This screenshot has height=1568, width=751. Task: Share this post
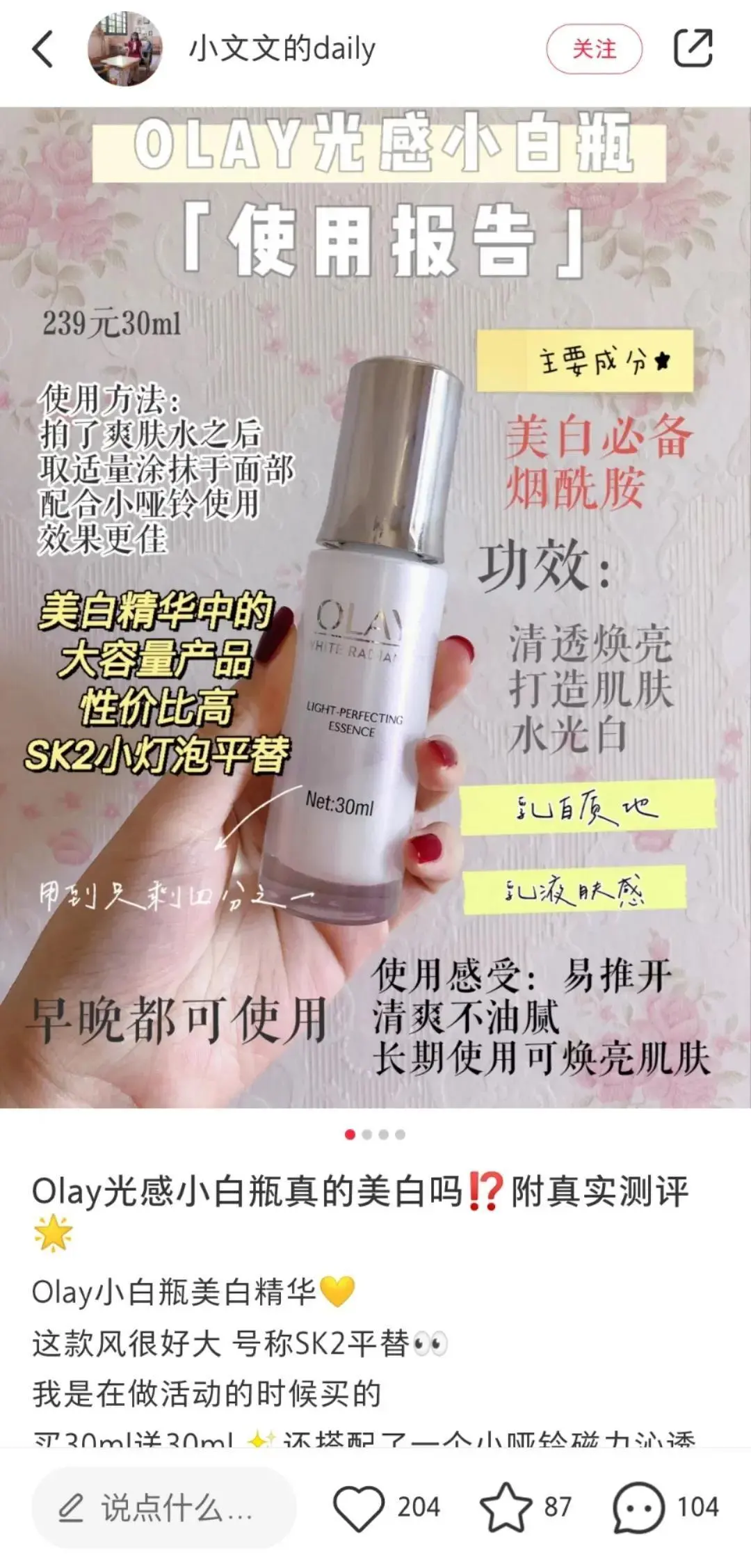(693, 49)
